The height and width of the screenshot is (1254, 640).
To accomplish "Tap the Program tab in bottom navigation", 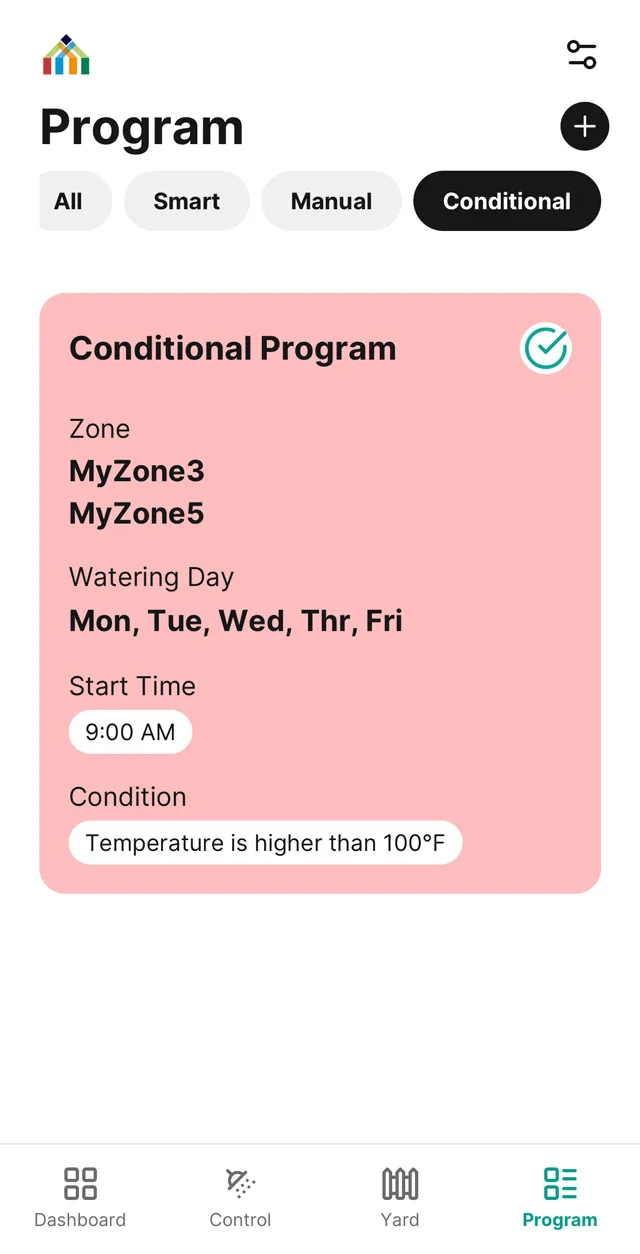I will 560,1197.
